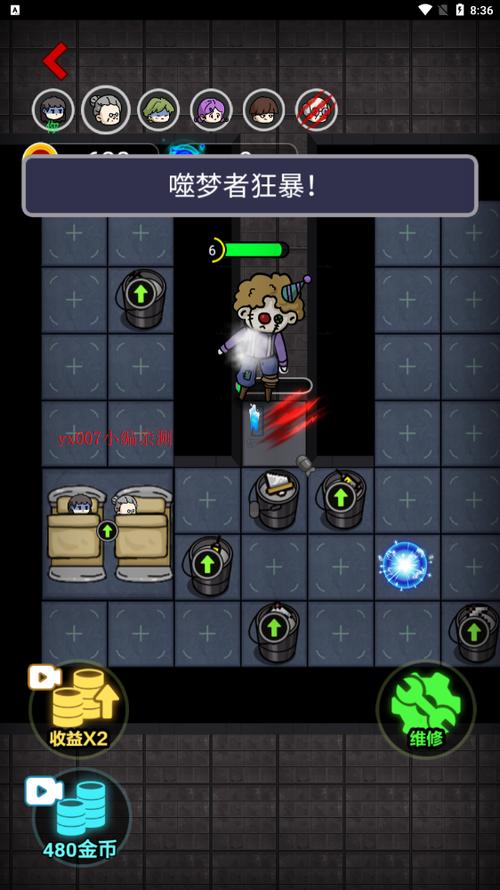Select the brown-haired player avatar
500x890 pixels.
(264, 110)
